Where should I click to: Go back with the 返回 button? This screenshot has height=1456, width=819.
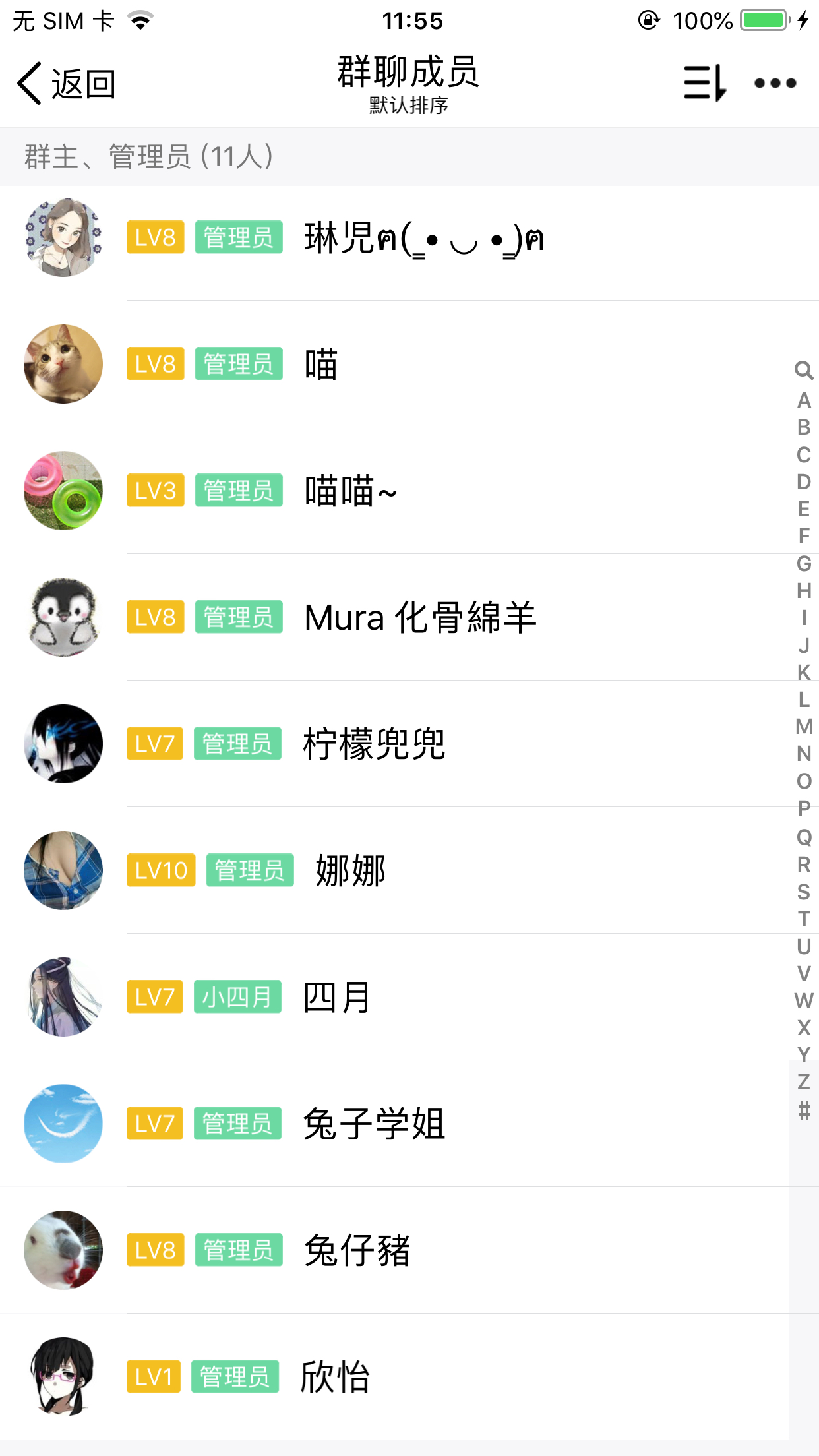point(66,84)
